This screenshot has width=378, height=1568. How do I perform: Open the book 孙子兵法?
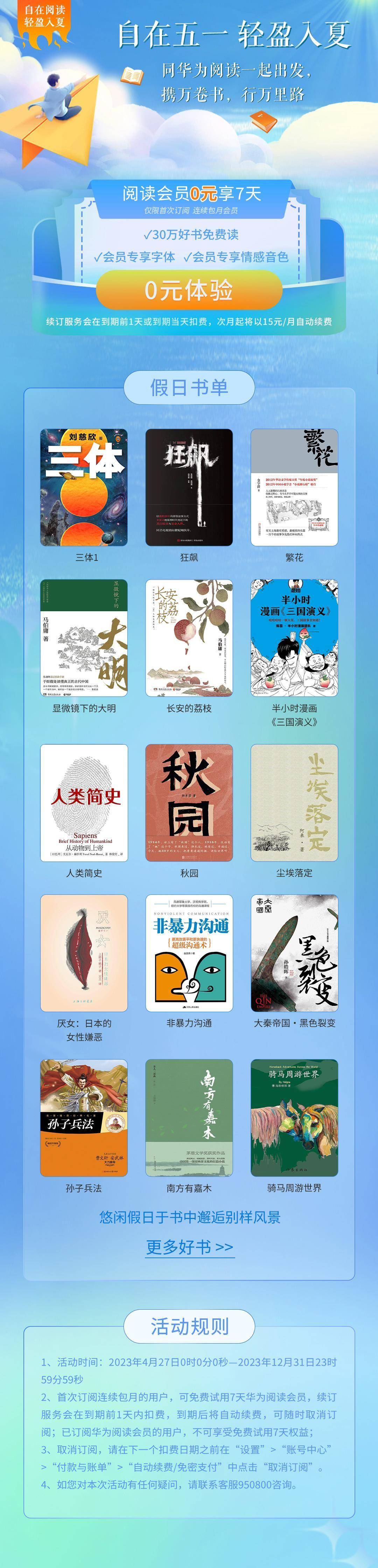click(x=84, y=1117)
